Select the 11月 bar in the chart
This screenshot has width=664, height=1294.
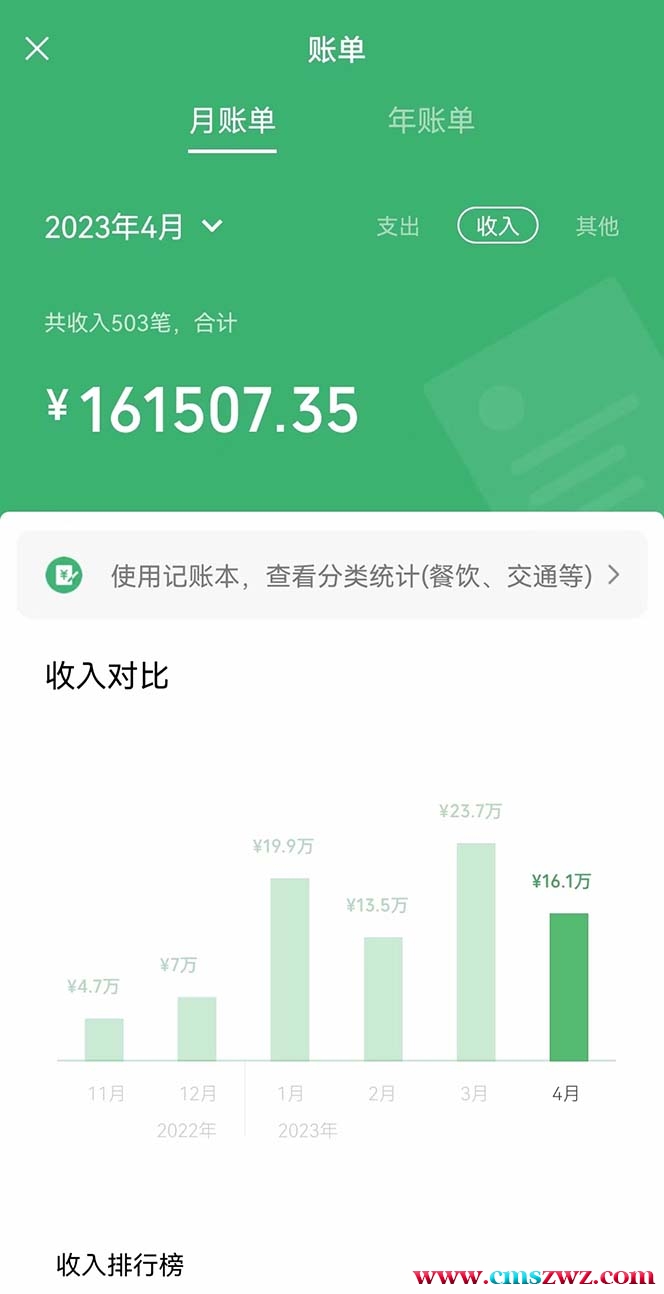pos(104,1039)
